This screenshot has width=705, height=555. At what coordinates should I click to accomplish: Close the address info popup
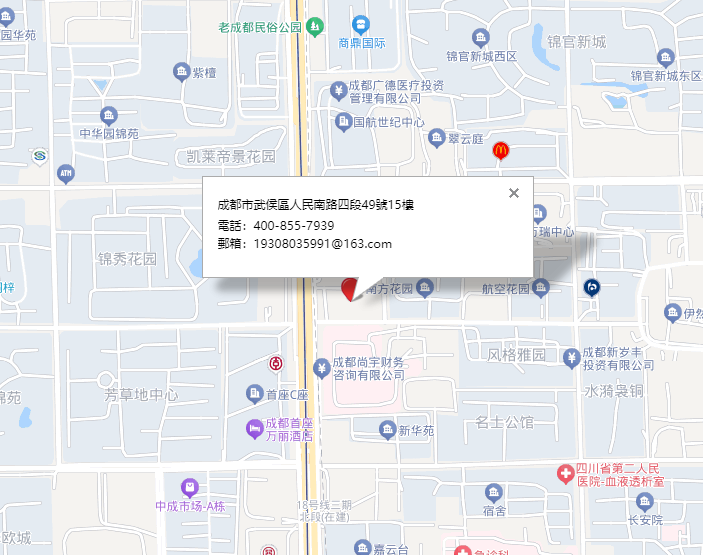pos(514,193)
